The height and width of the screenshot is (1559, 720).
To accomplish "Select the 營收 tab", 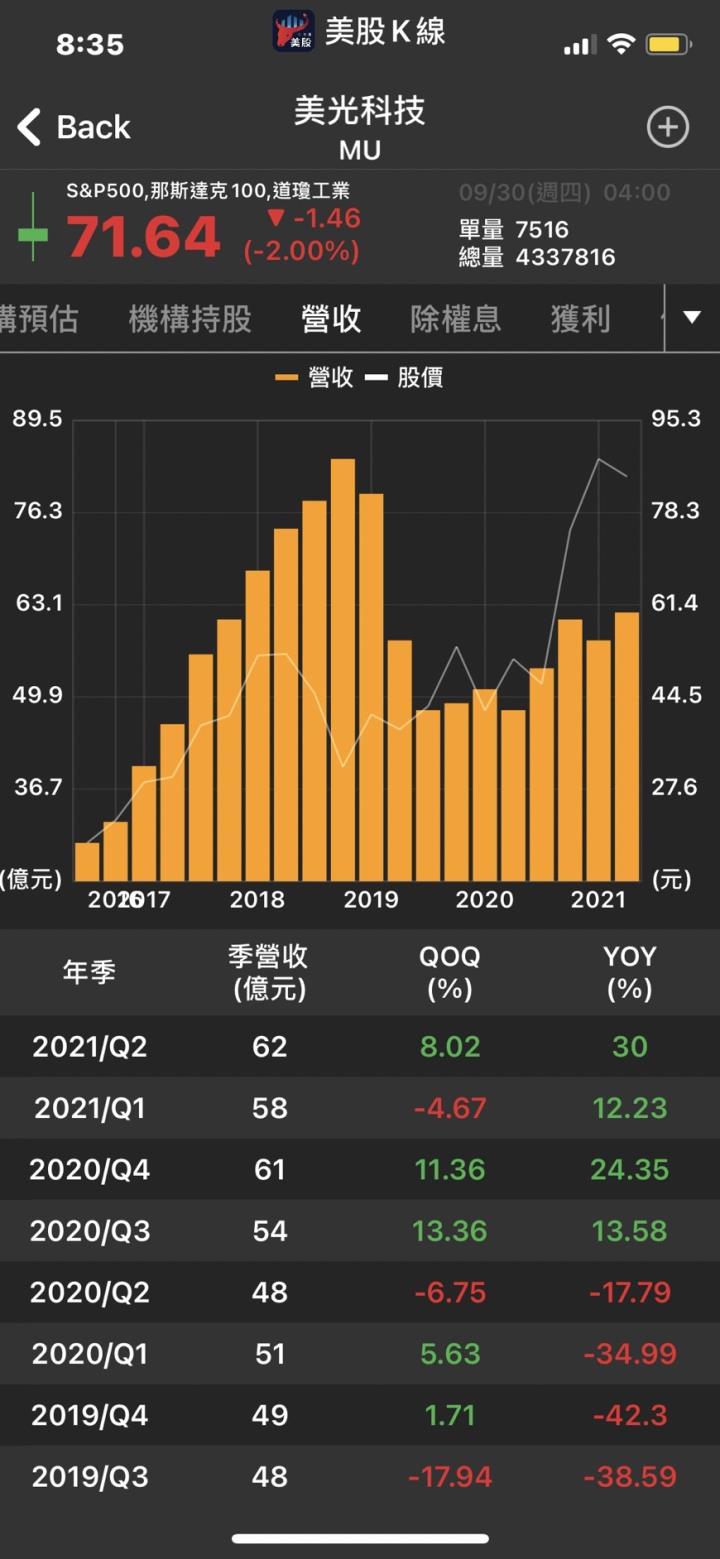I will (x=331, y=319).
